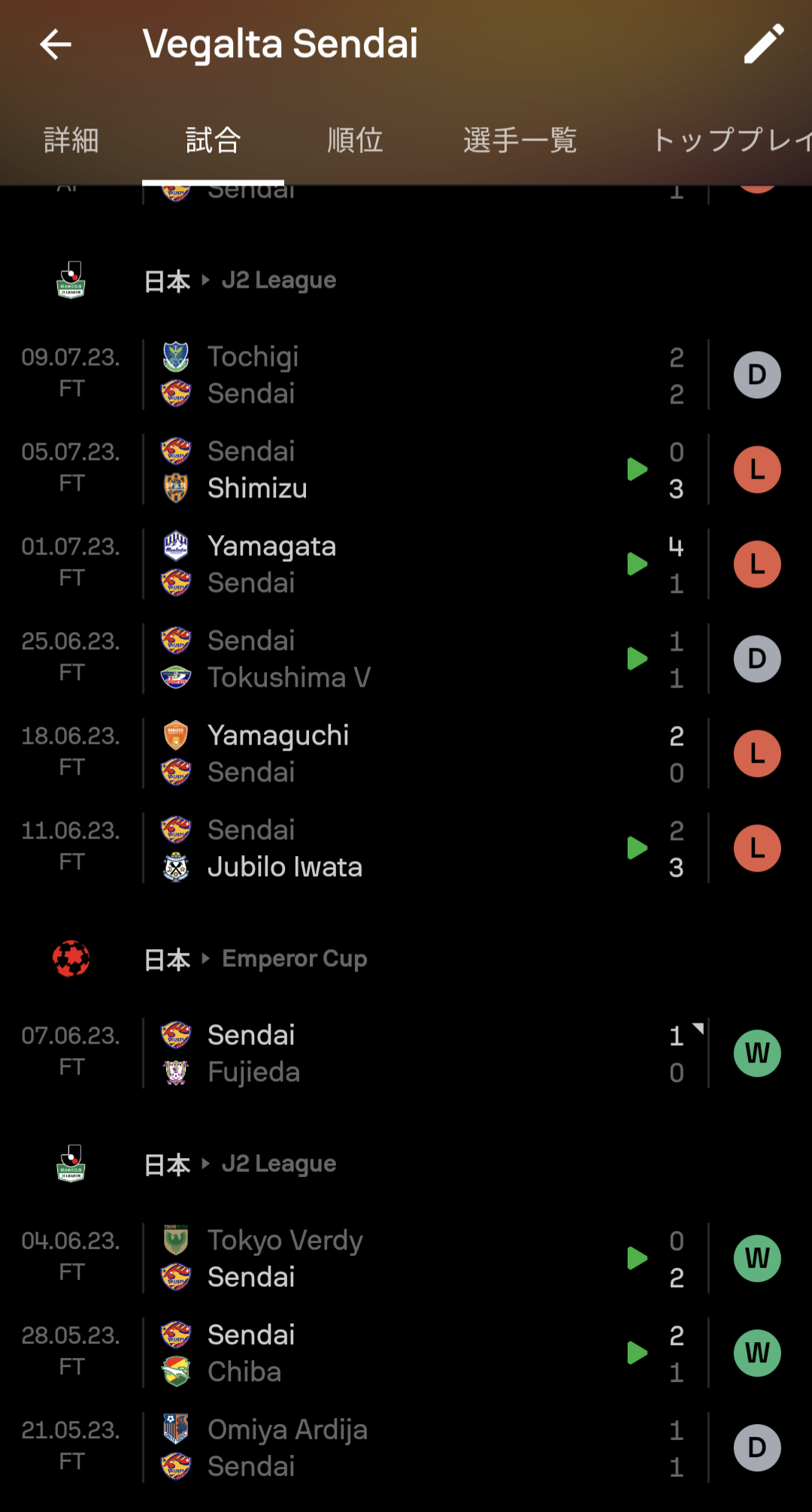Switch to the 詳細 tab
The height and width of the screenshot is (1512, 812).
coord(71,141)
